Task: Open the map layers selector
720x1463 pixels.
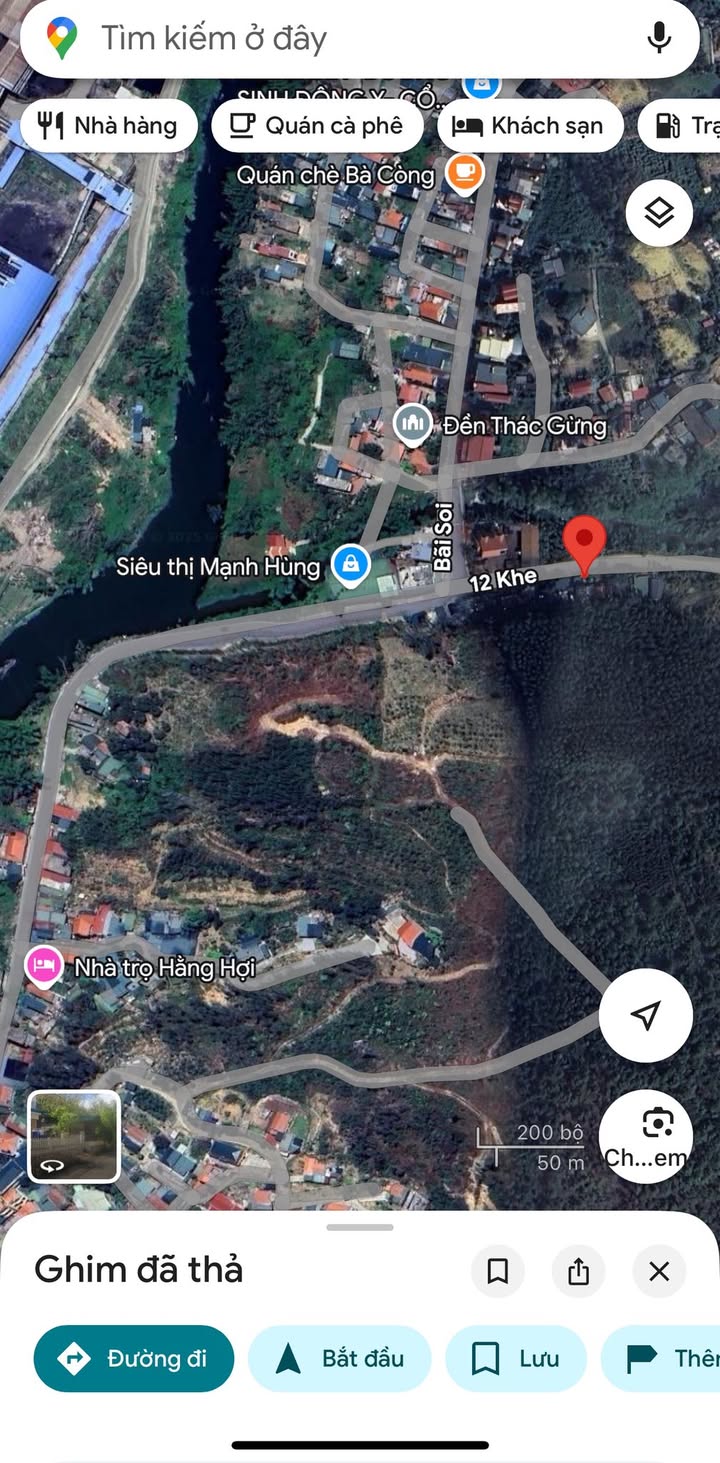Action: coord(659,212)
